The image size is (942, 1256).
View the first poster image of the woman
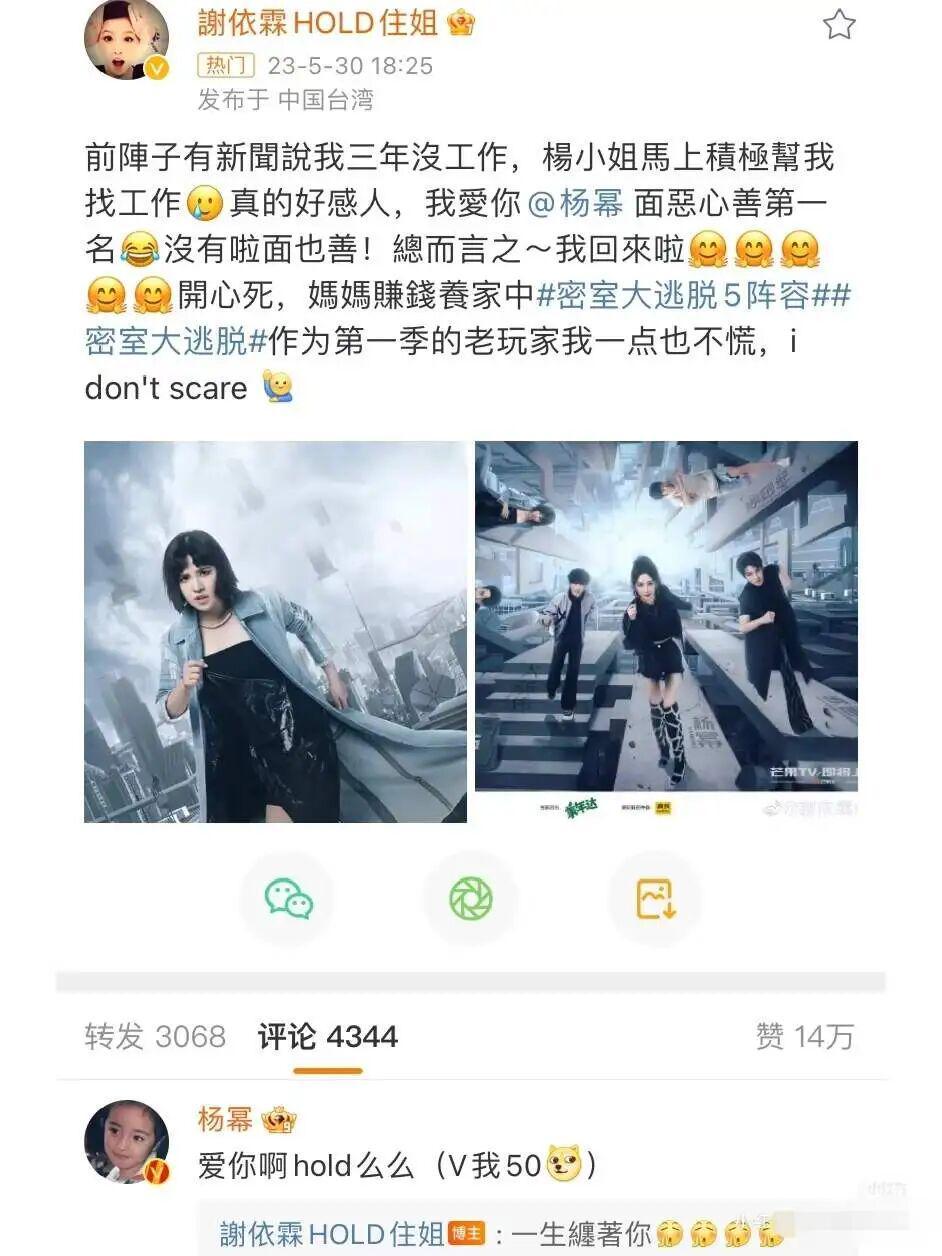(275, 632)
